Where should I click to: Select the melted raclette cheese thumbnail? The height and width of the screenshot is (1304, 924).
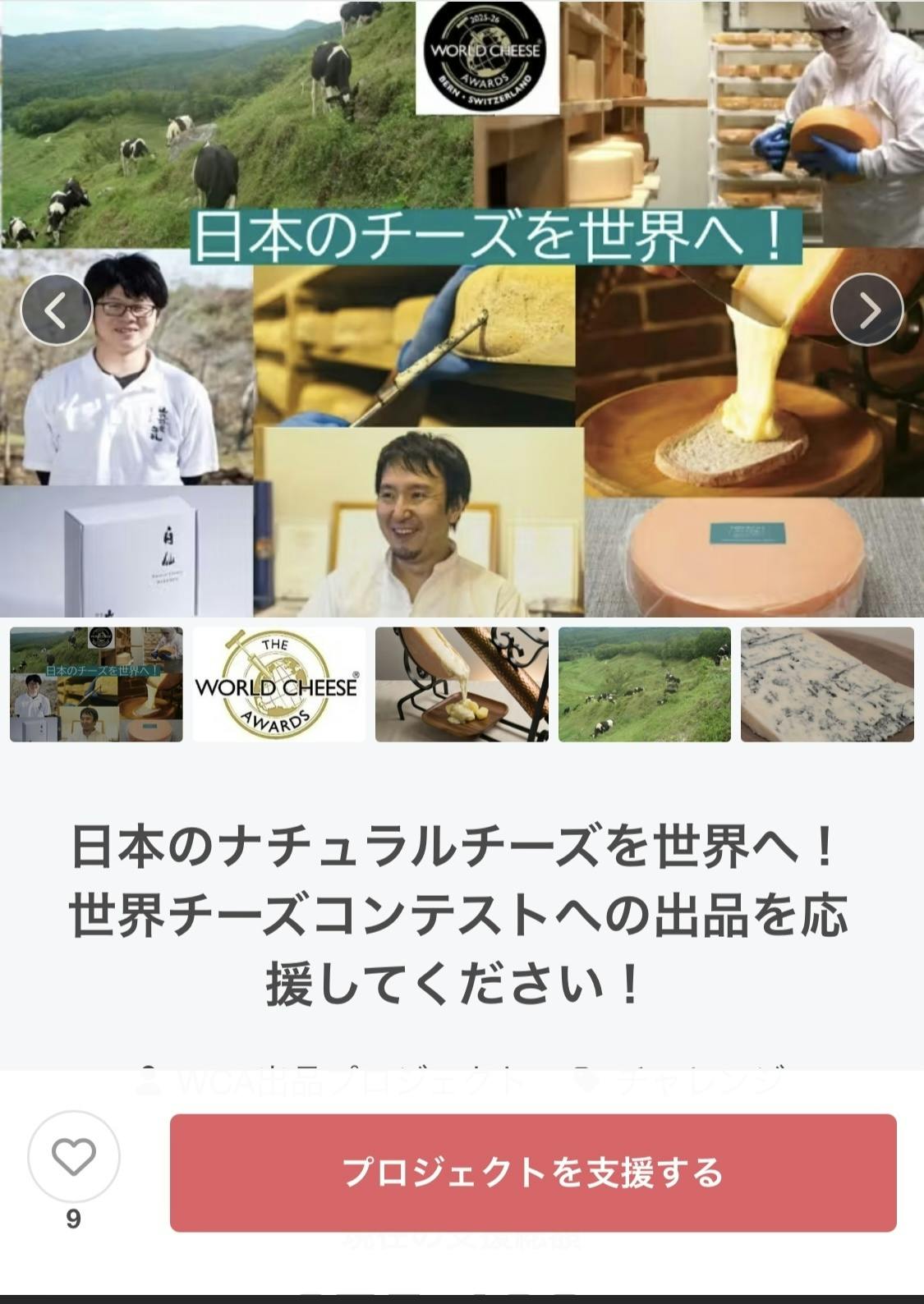(x=462, y=685)
